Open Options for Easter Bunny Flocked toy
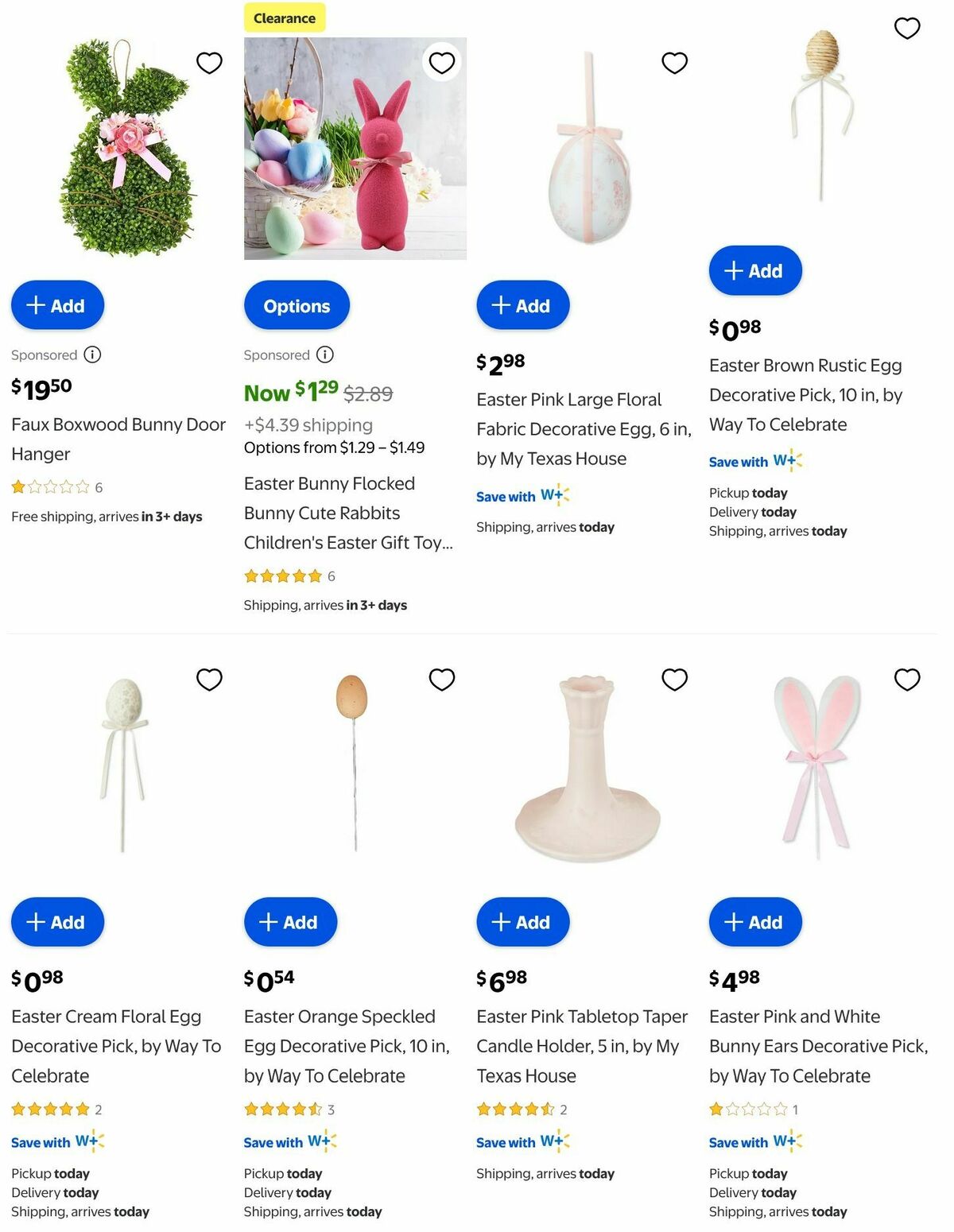This screenshot has height=1232, width=954. (297, 305)
